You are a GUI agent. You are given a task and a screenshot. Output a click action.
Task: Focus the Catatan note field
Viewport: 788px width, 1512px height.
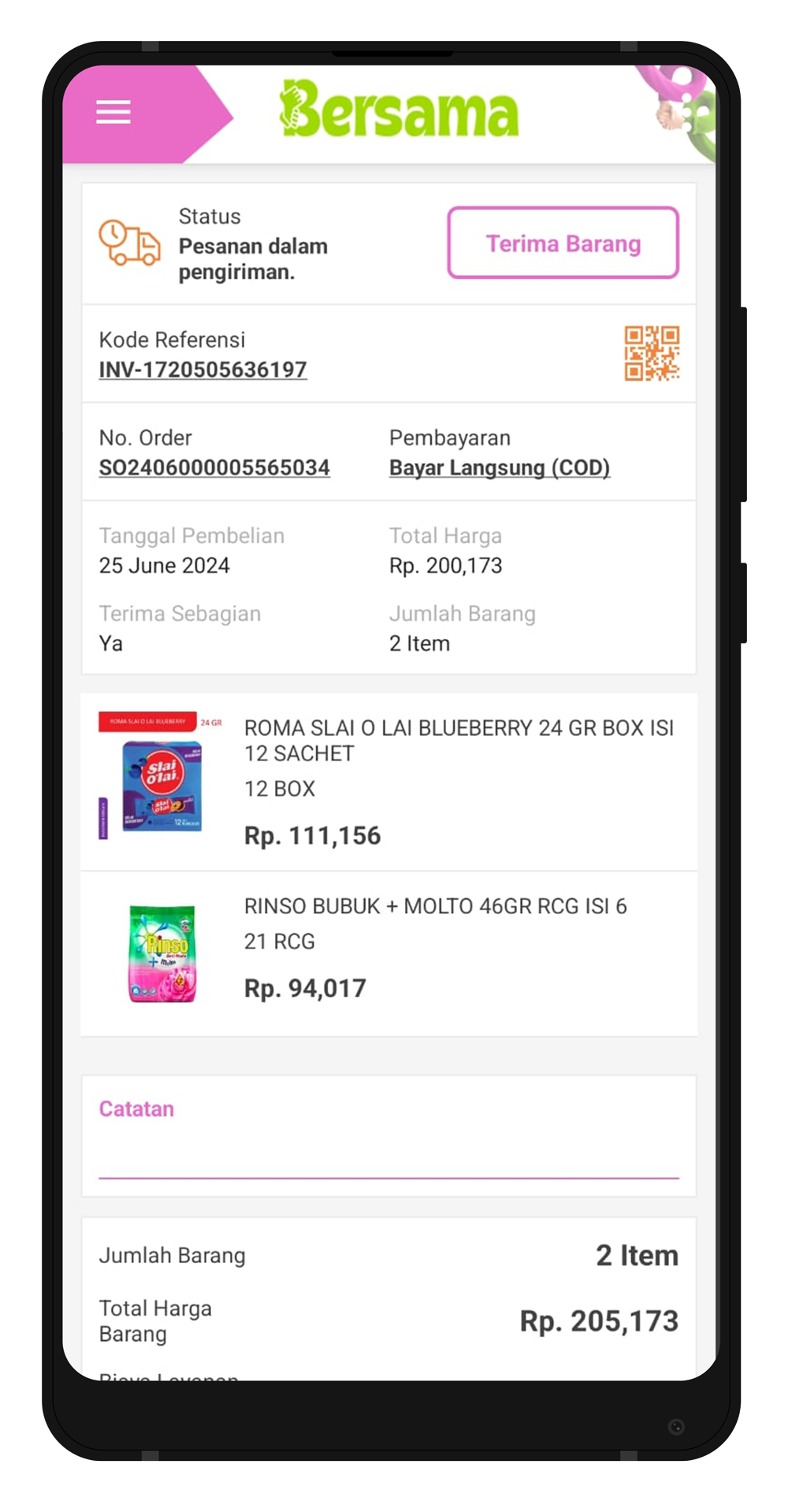[388, 1154]
